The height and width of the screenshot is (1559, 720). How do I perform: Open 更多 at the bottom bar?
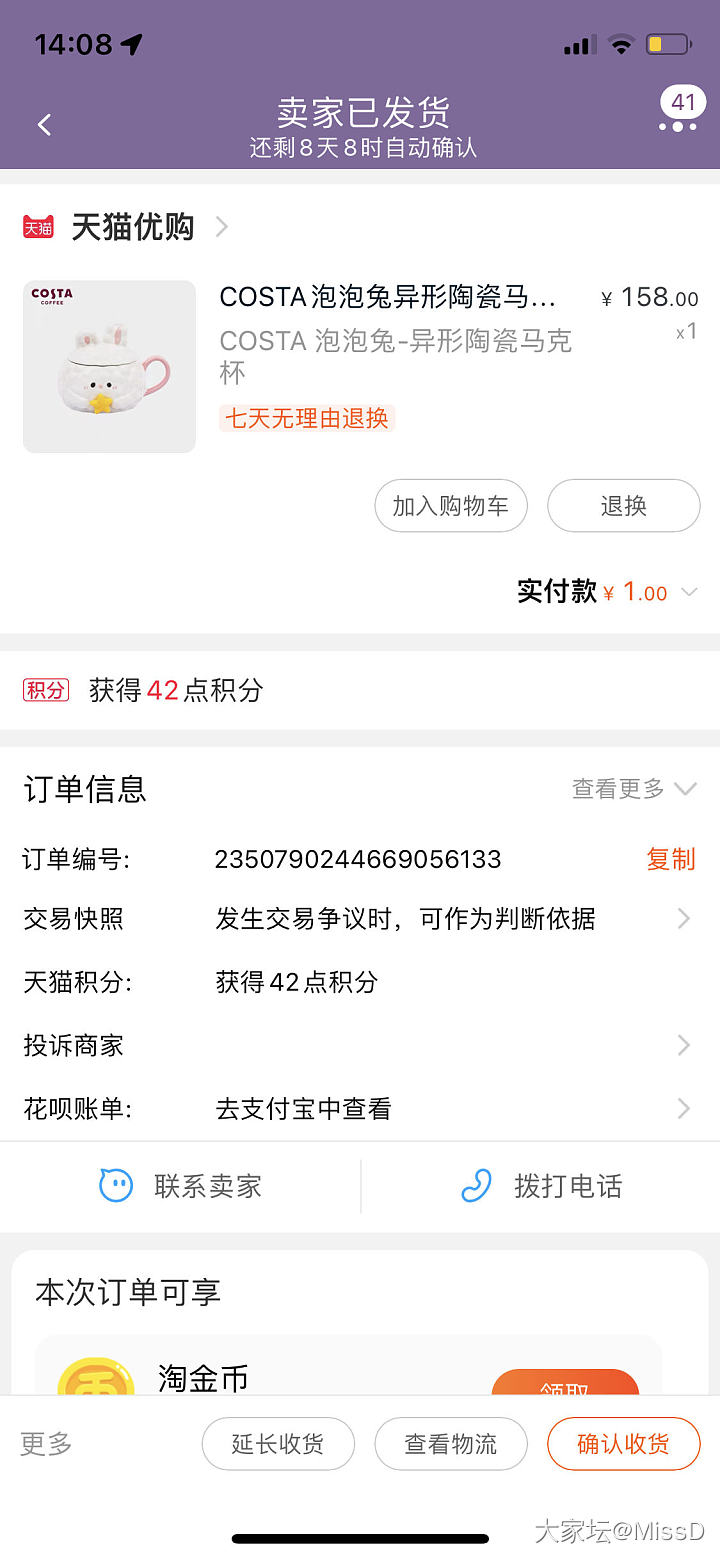[46, 1443]
